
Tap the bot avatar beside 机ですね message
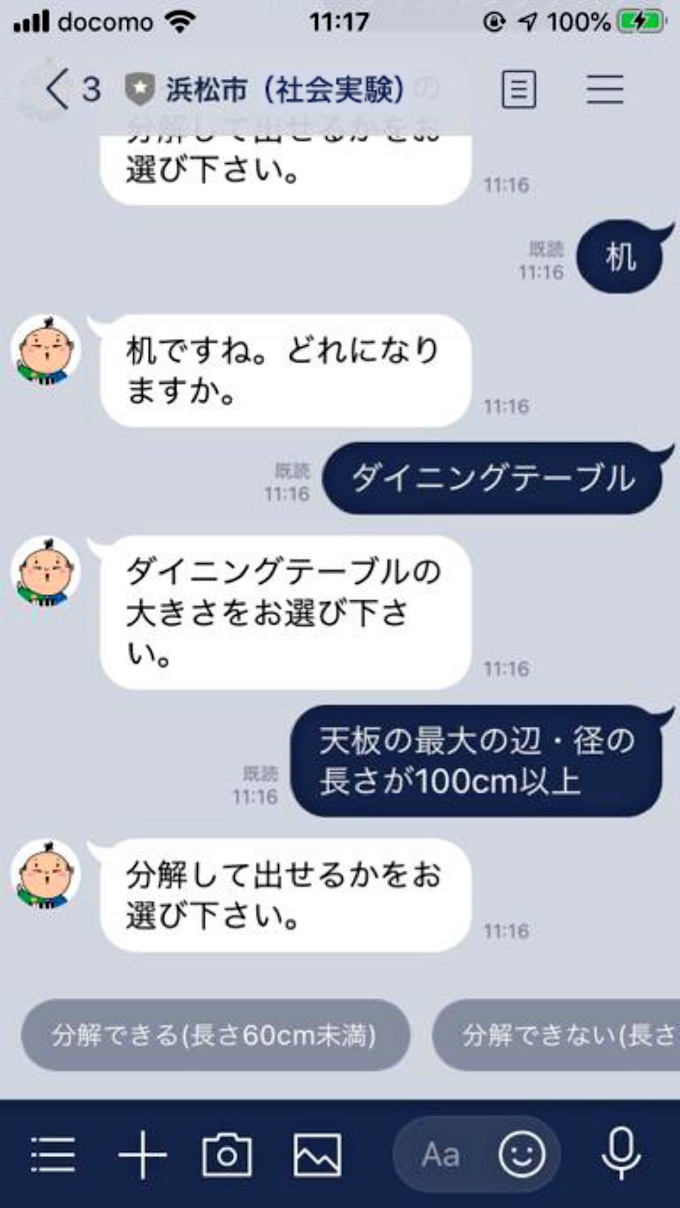45,351
